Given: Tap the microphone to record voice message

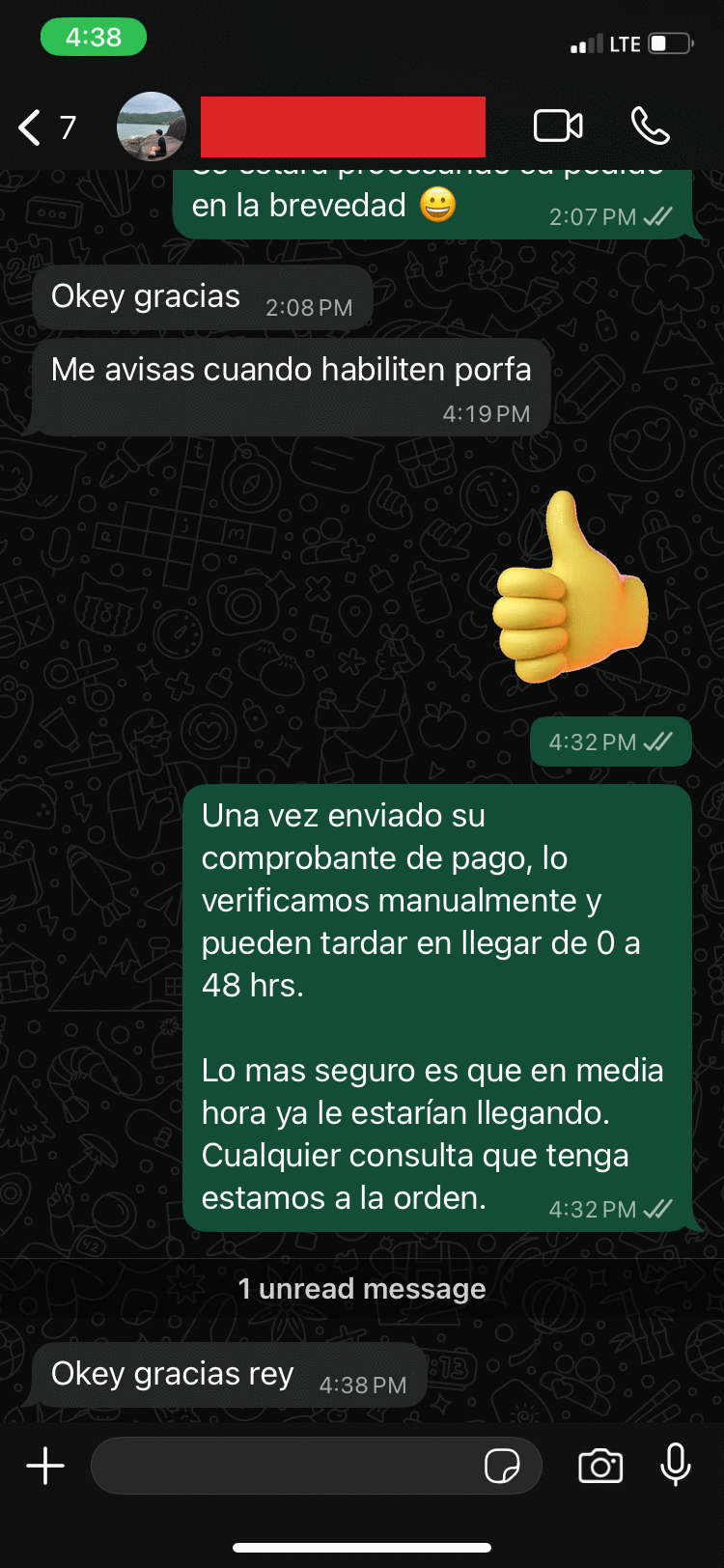Looking at the screenshot, I should 676,1465.
